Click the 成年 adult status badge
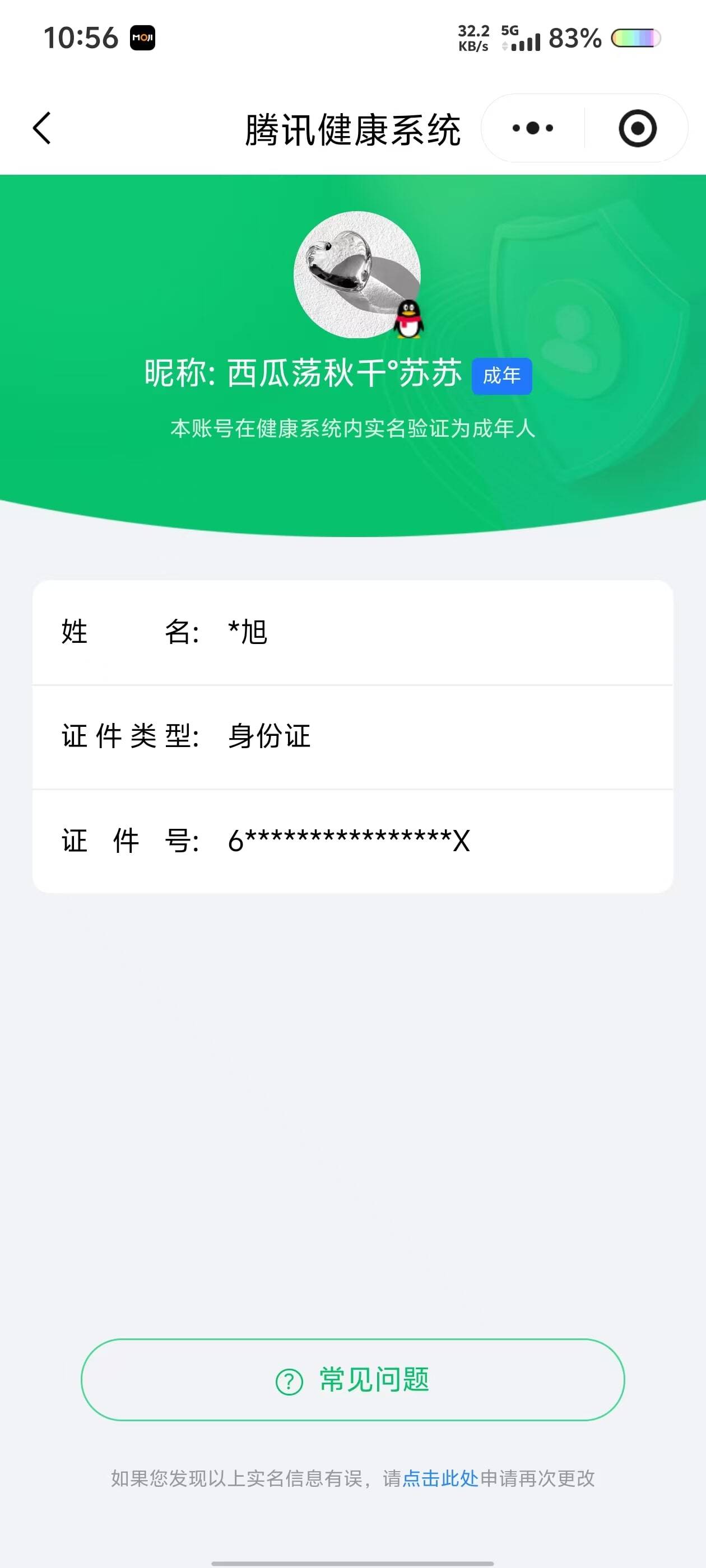The width and height of the screenshot is (706, 1568). (503, 377)
